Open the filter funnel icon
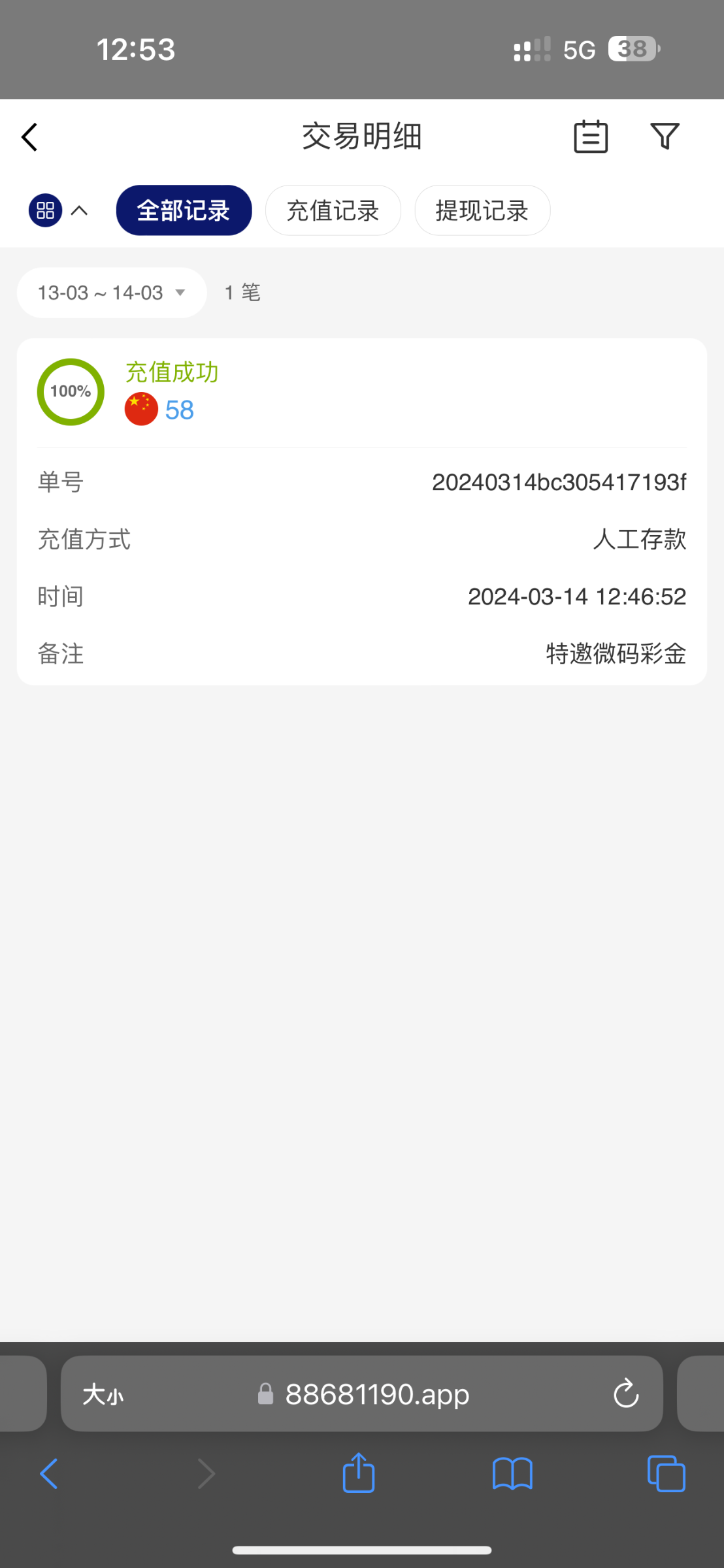The width and height of the screenshot is (724, 1568). tap(665, 136)
